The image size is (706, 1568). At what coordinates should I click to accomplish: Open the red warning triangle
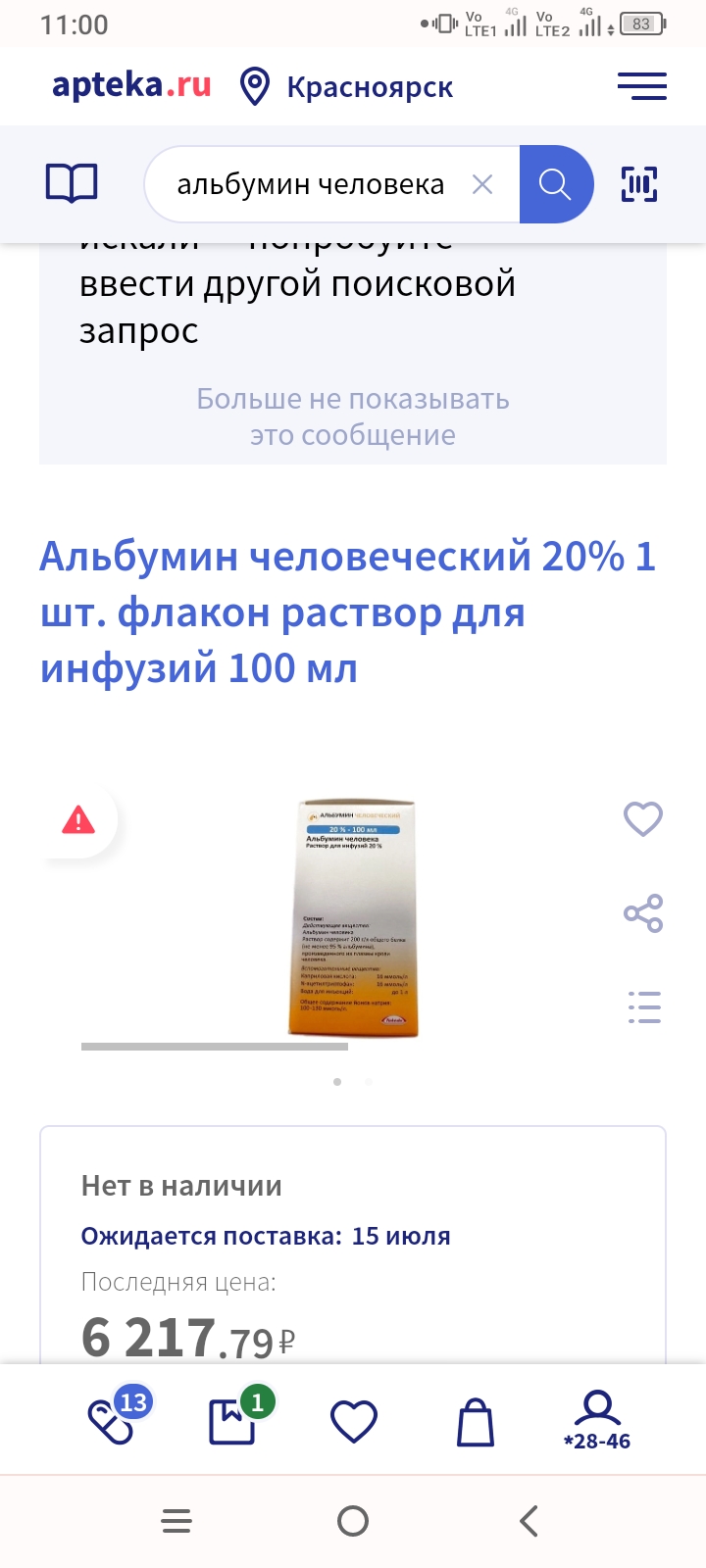[x=78, y=820]
